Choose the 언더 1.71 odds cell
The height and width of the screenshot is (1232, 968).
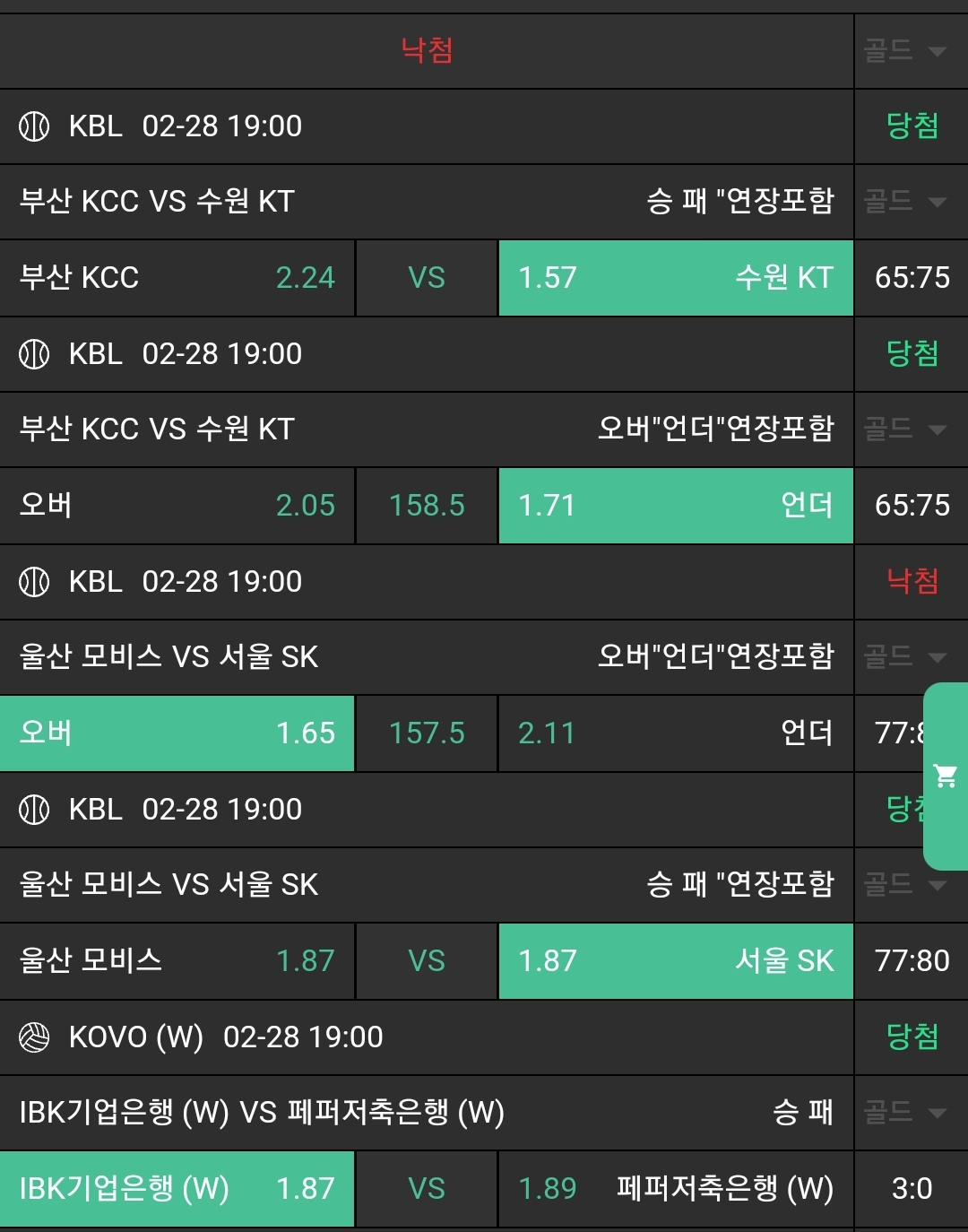675,506
